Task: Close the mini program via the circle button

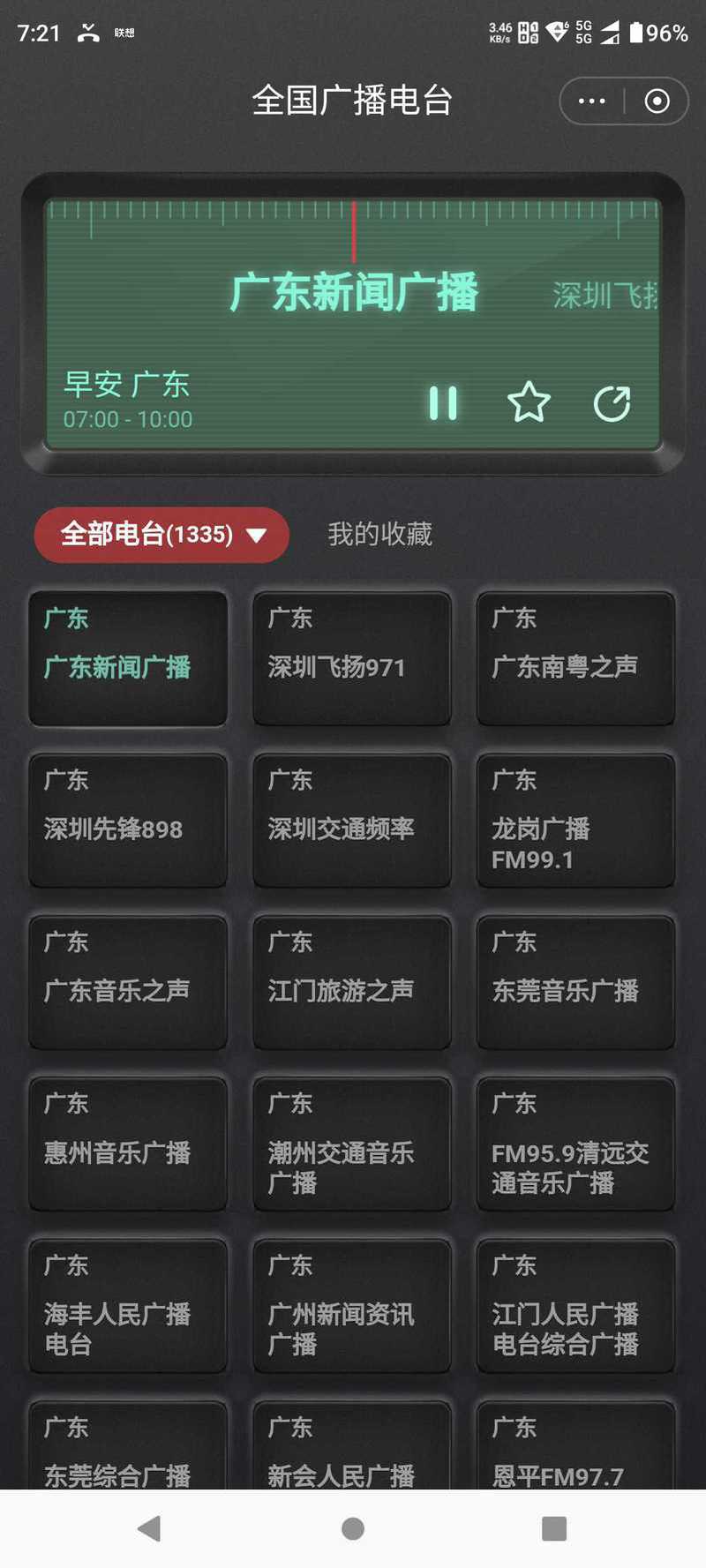Action: [657, 101]
